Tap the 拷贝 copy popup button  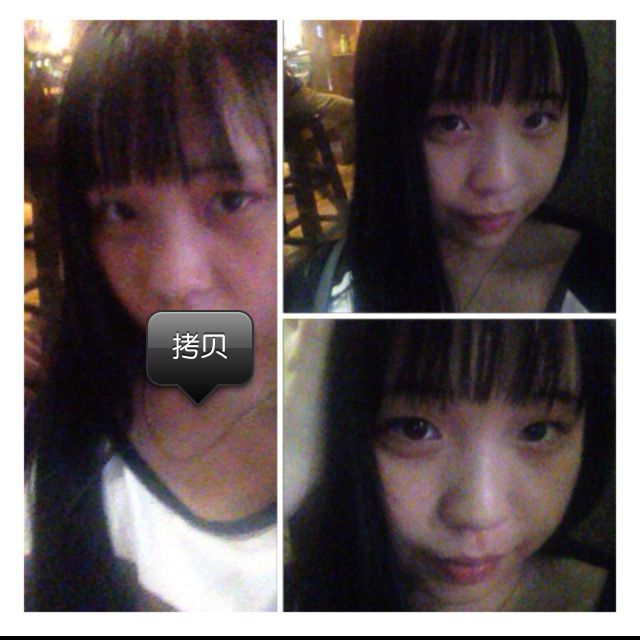pos(199,348)
